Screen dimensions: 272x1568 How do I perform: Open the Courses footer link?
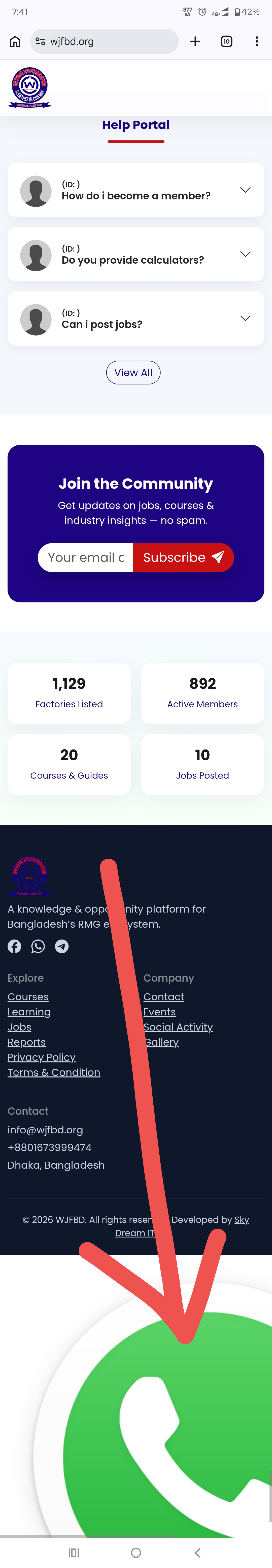point(28,997)
